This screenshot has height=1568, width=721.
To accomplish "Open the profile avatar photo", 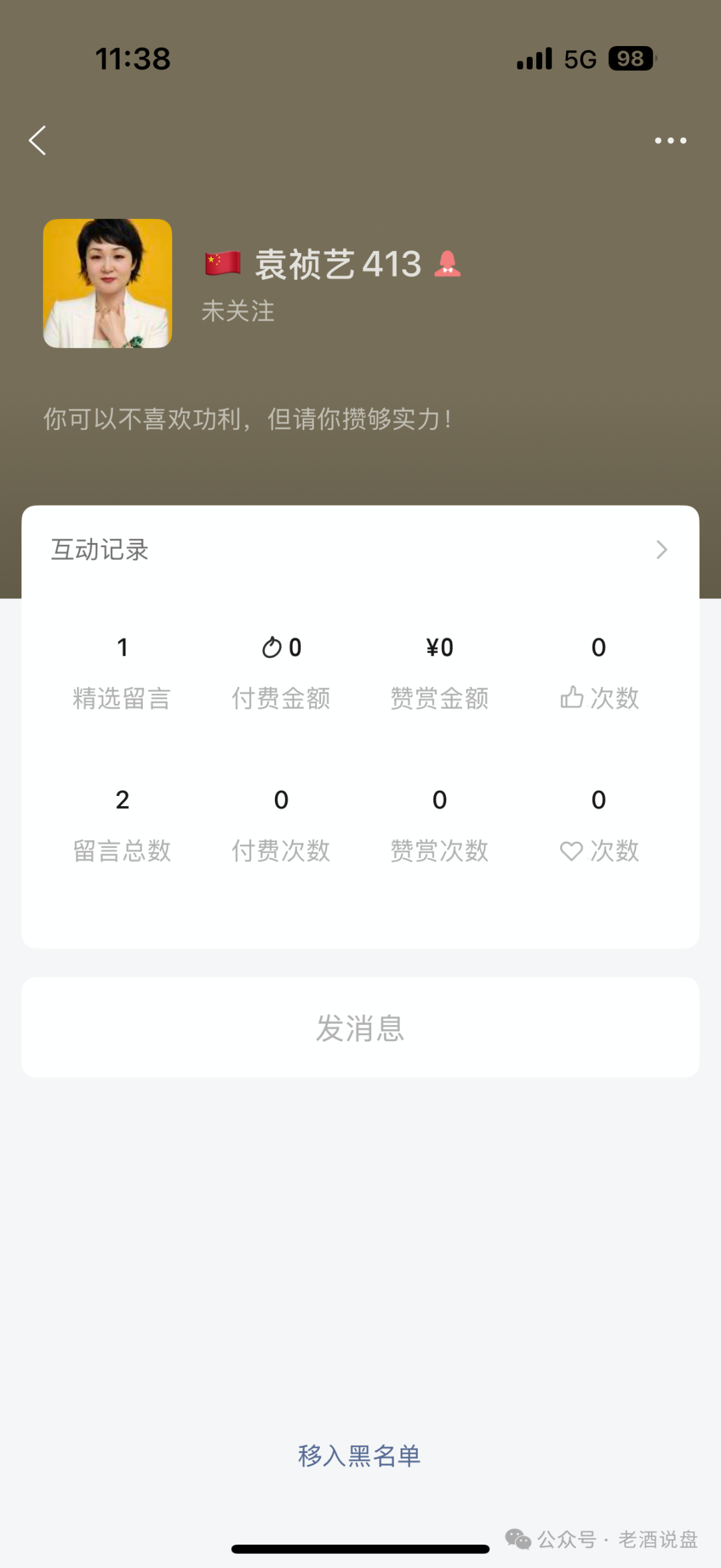I will (x=107, y=283).
